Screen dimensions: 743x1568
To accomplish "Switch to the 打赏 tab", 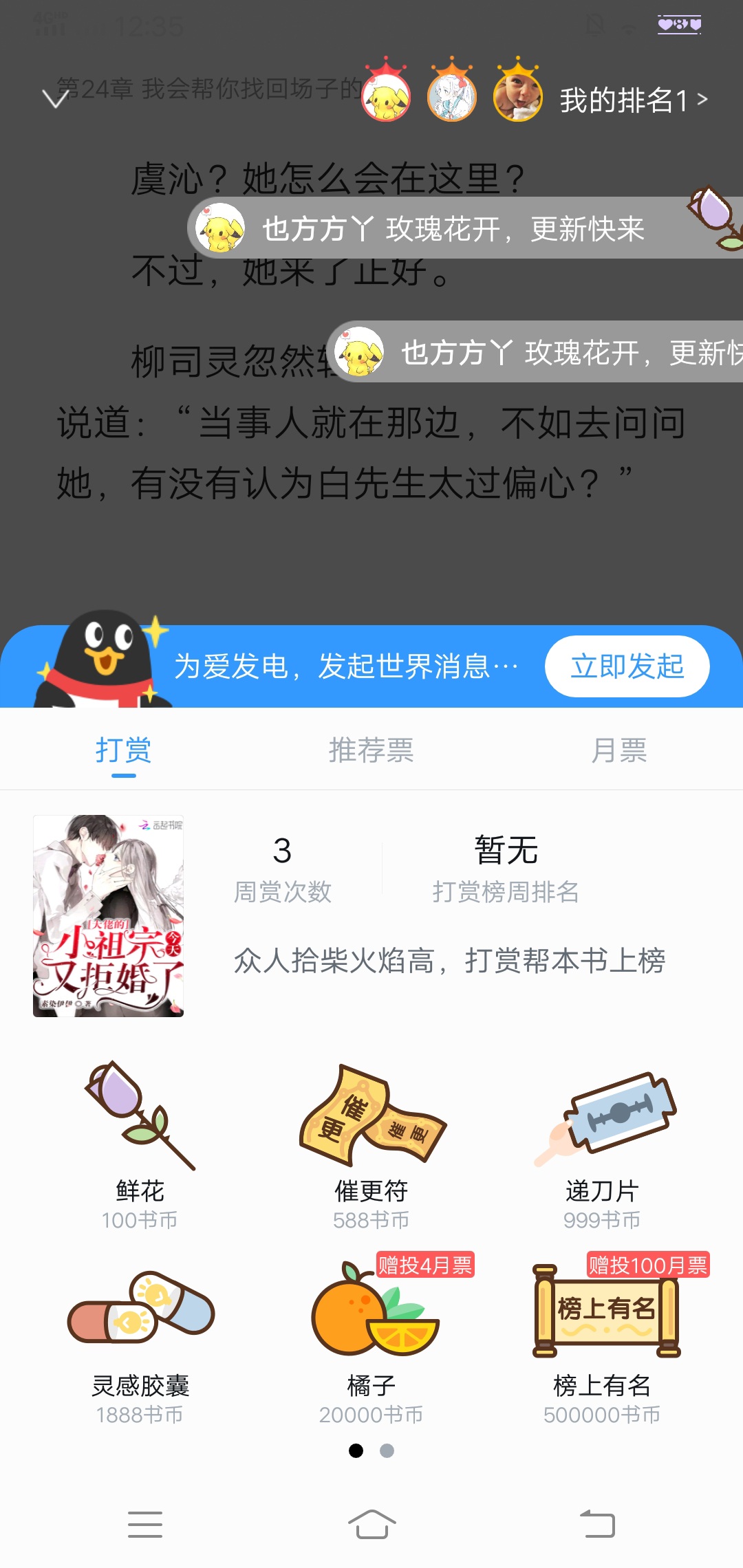I will point(124,750).
